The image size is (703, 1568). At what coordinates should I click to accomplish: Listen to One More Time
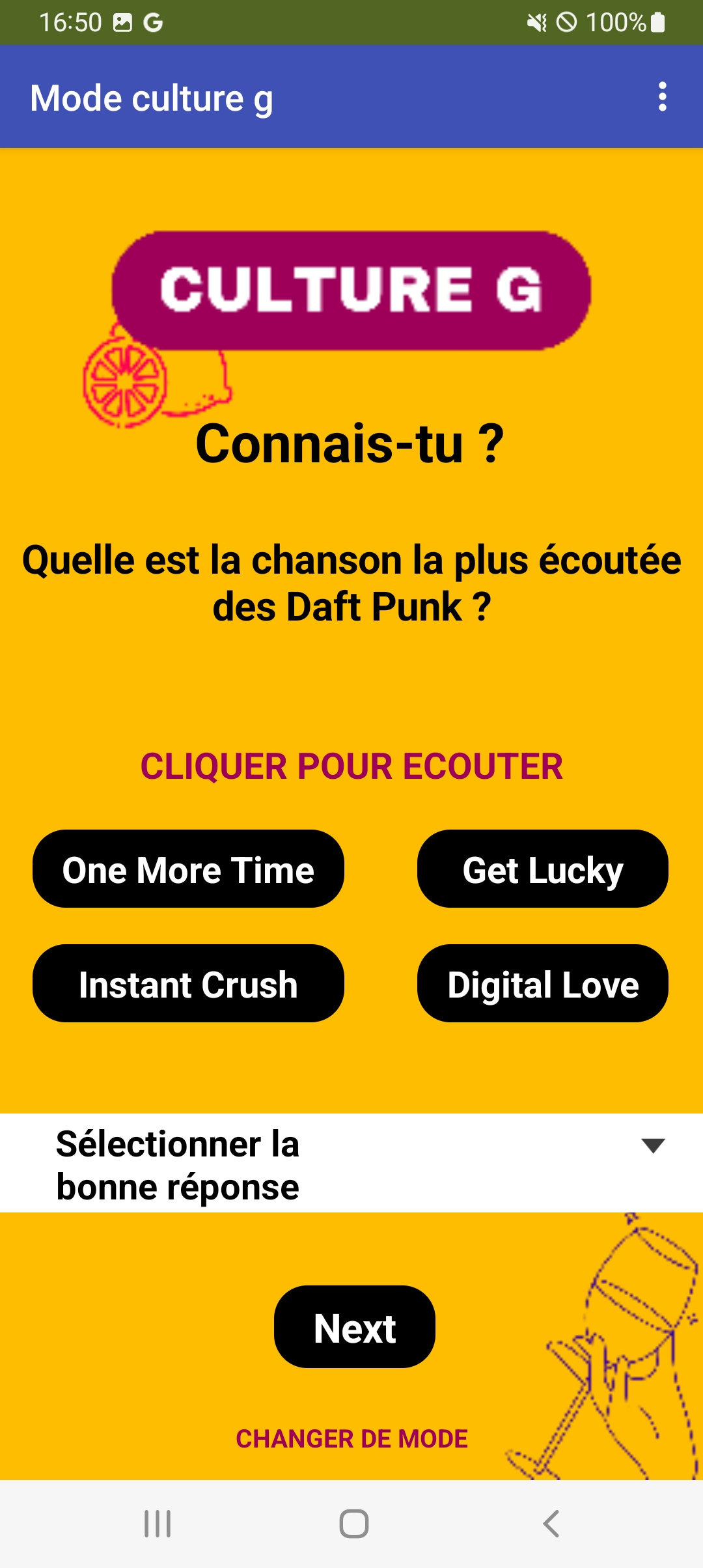coord(188,869)
